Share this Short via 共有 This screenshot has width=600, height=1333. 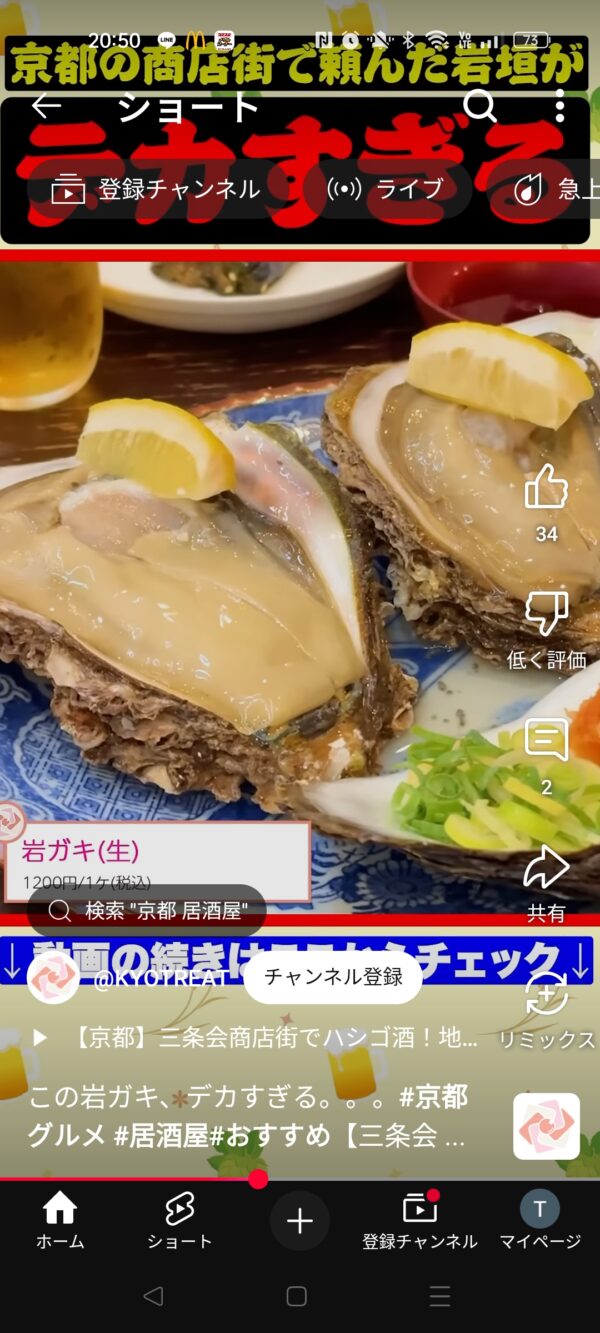coord(546,868)
